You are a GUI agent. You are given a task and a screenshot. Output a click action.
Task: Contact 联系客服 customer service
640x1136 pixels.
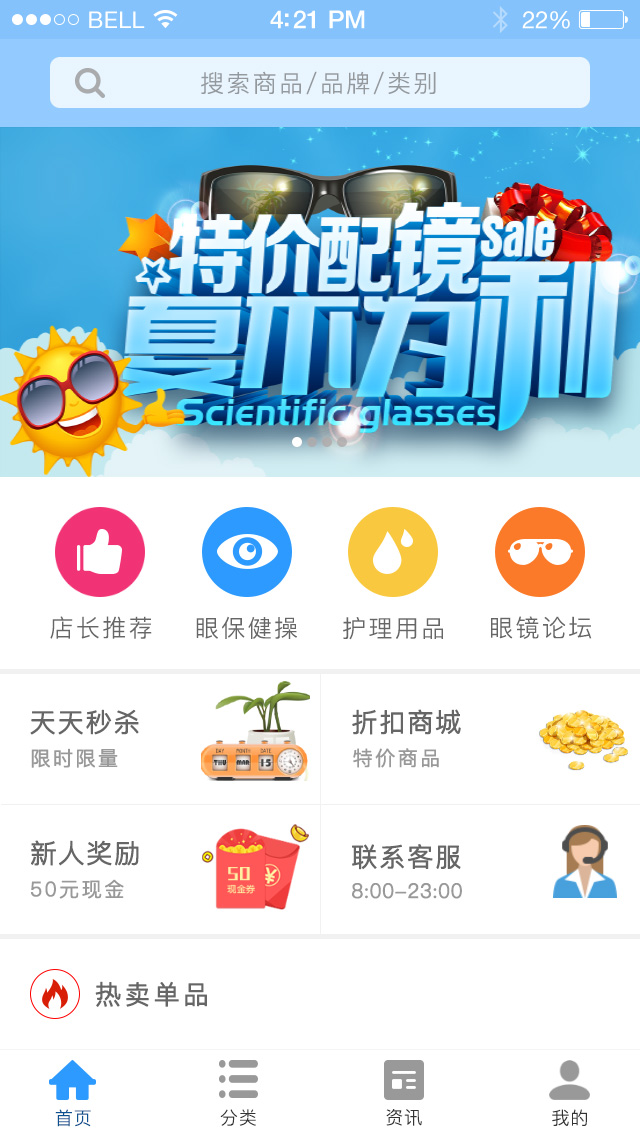(480, 870)
